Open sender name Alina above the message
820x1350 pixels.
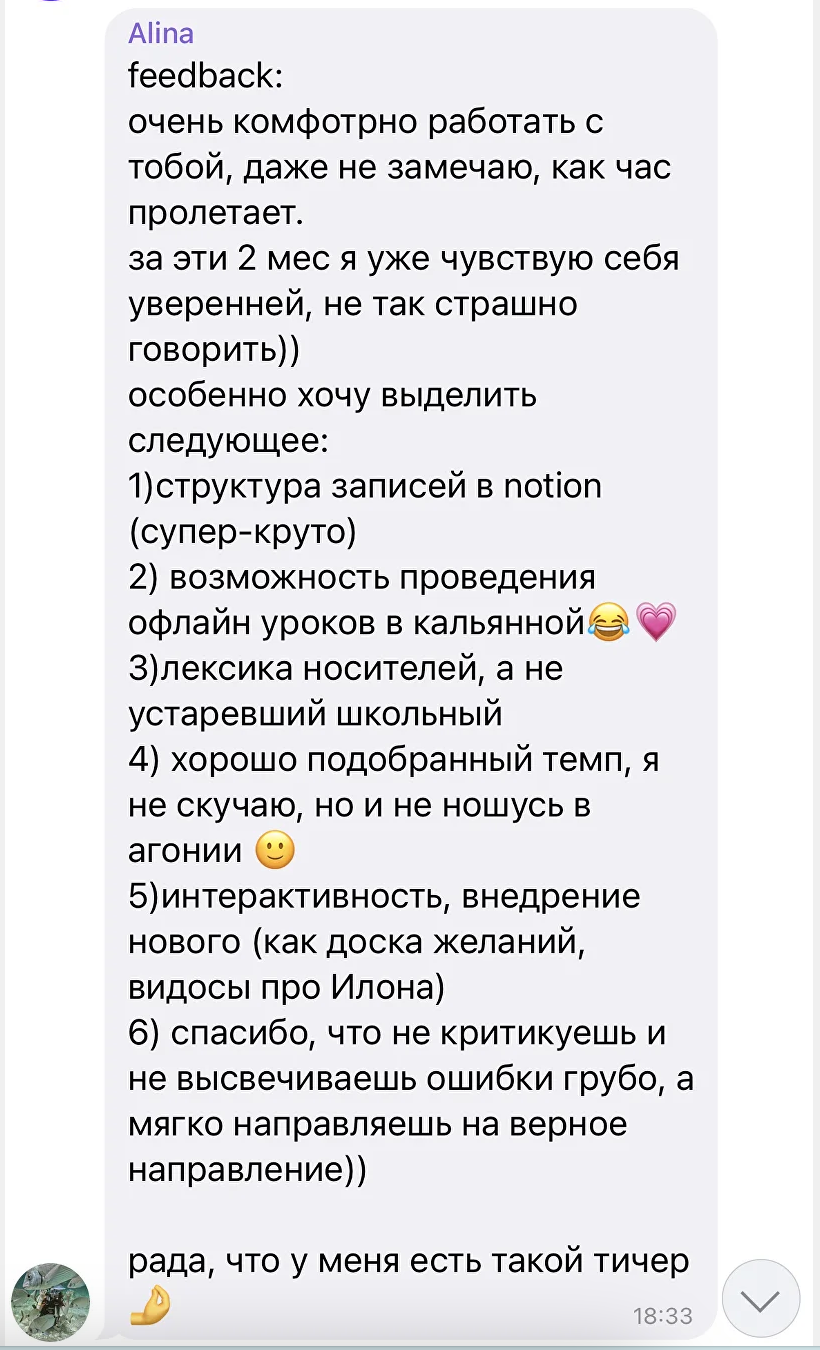(x=161, y=34)
